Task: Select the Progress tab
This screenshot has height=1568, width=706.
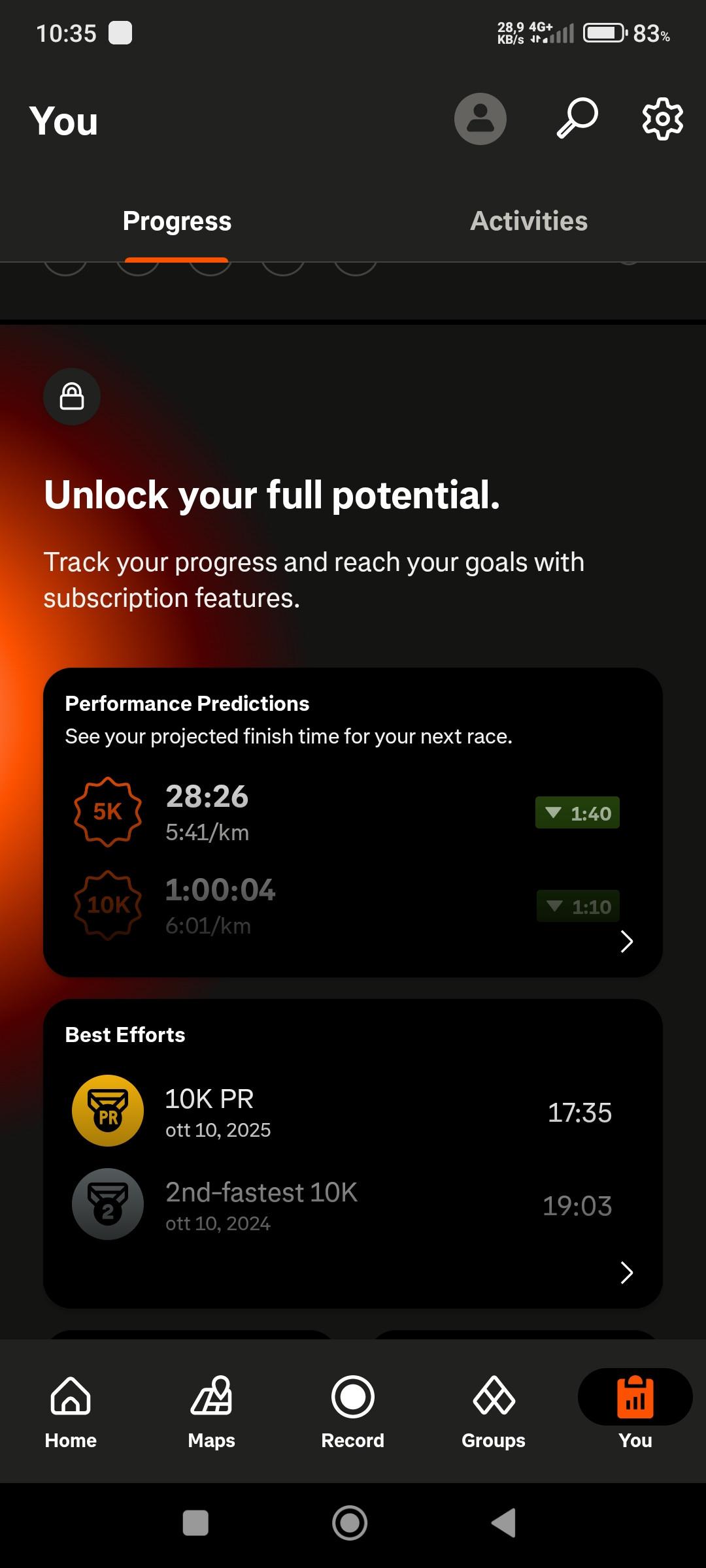Action: (177, 221)
